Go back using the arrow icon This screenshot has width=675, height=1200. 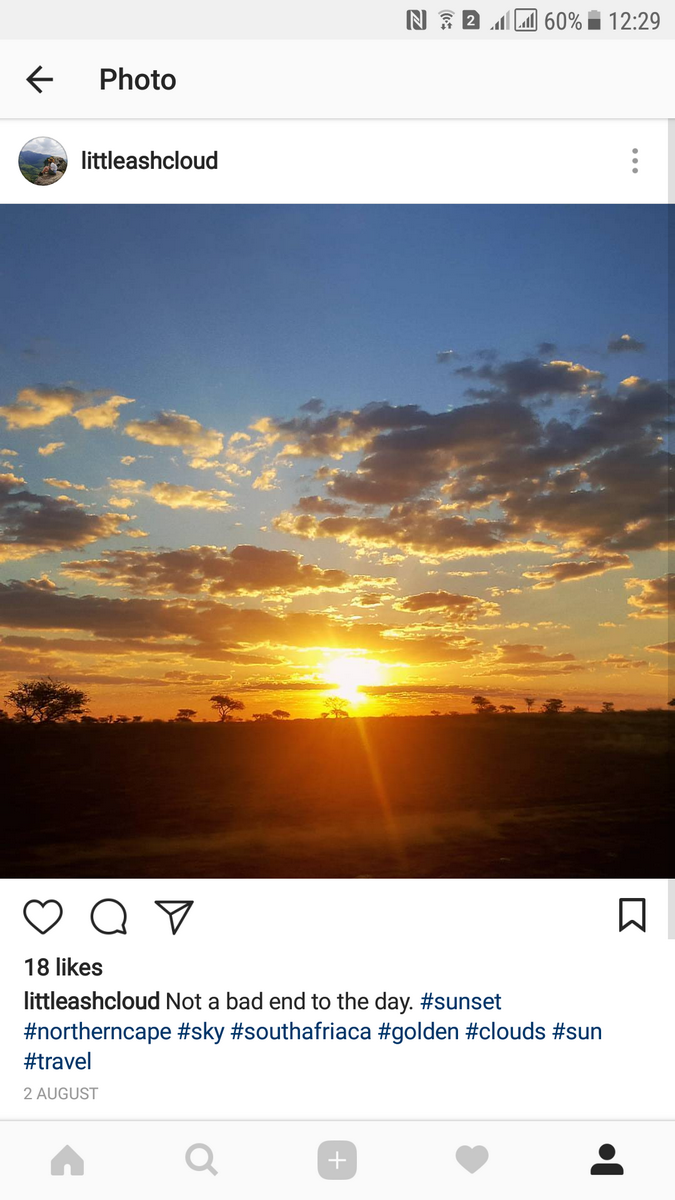coord(40,80)
